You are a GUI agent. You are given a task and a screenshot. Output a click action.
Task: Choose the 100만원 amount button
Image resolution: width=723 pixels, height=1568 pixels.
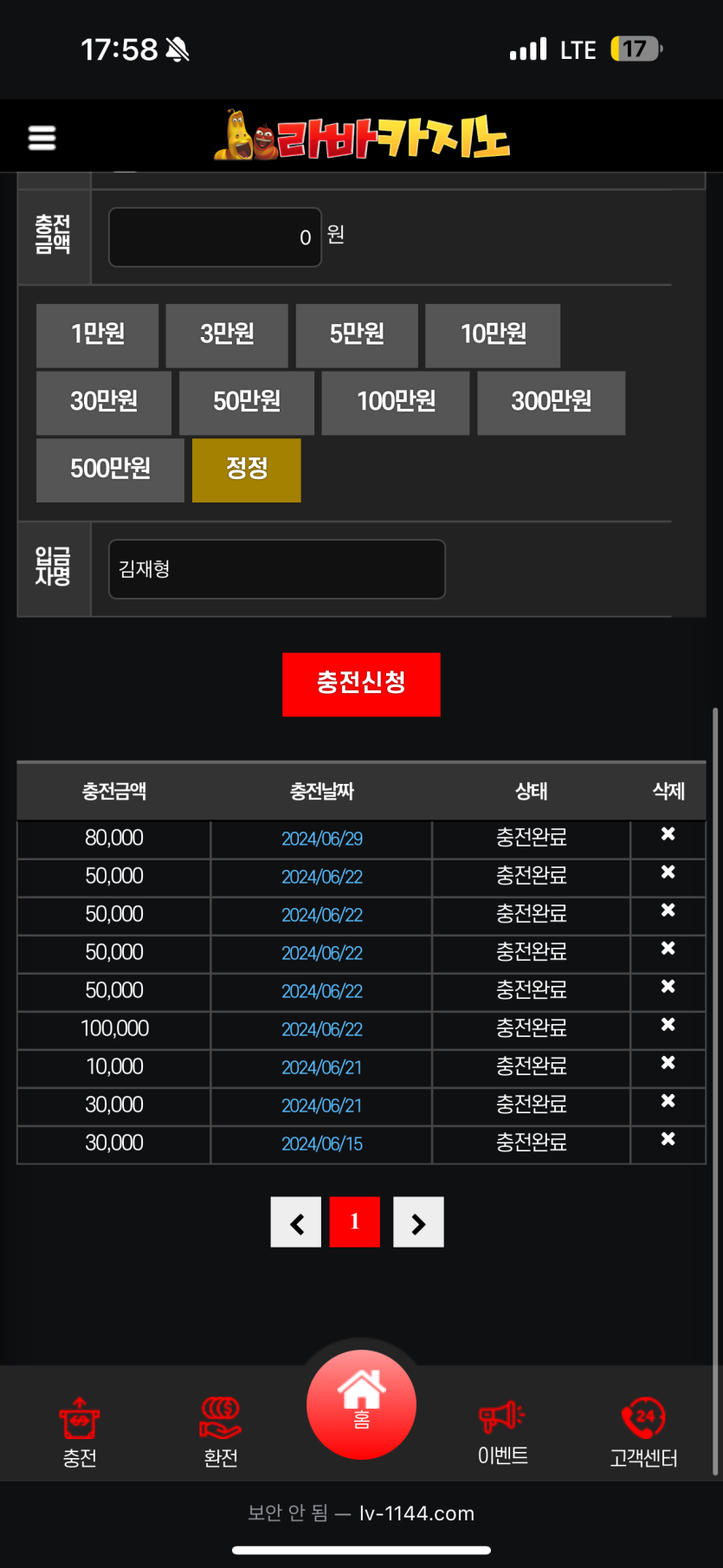pyautogui.click(x=396, y=402)
